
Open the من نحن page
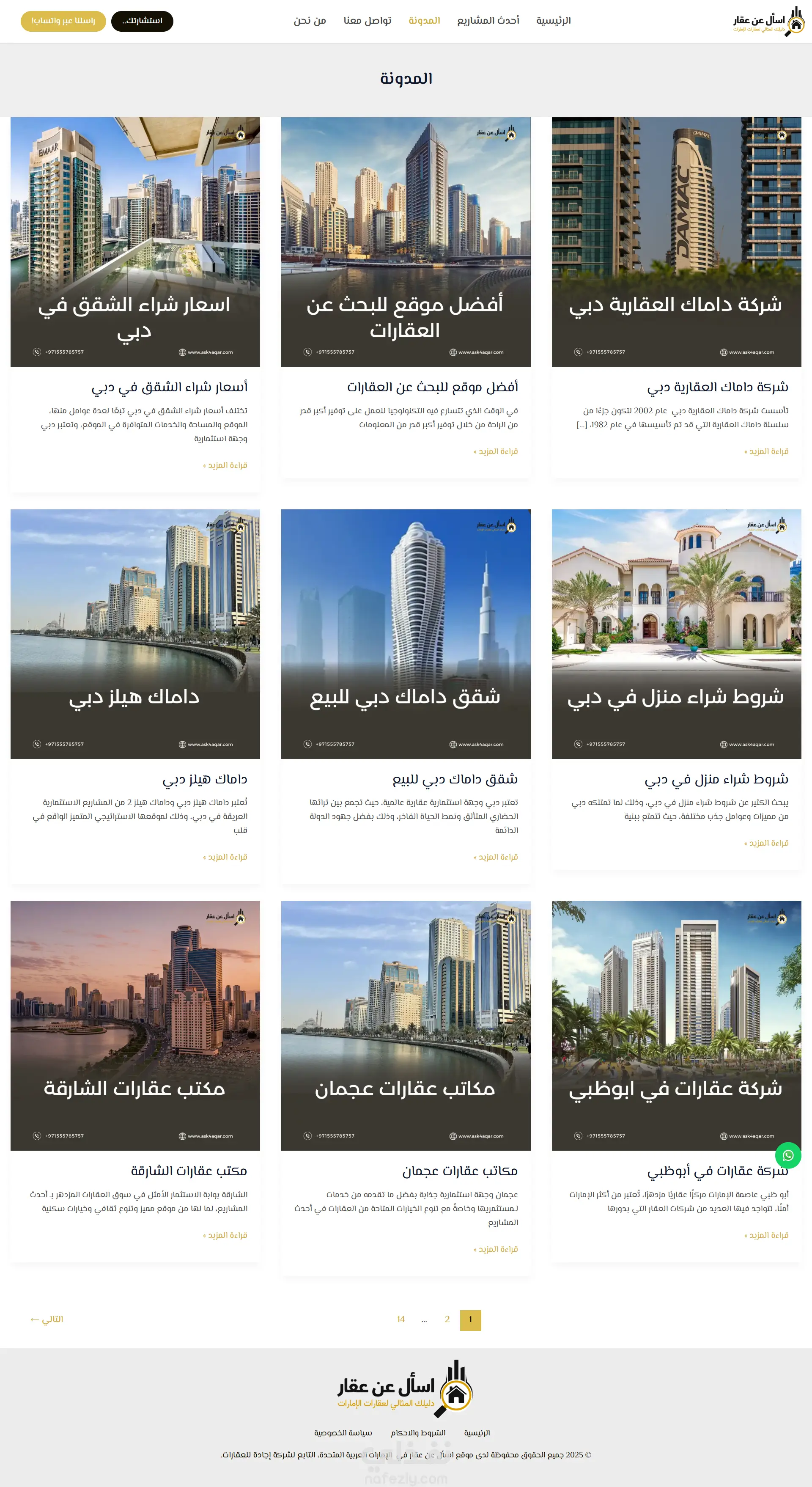point(309,21)
